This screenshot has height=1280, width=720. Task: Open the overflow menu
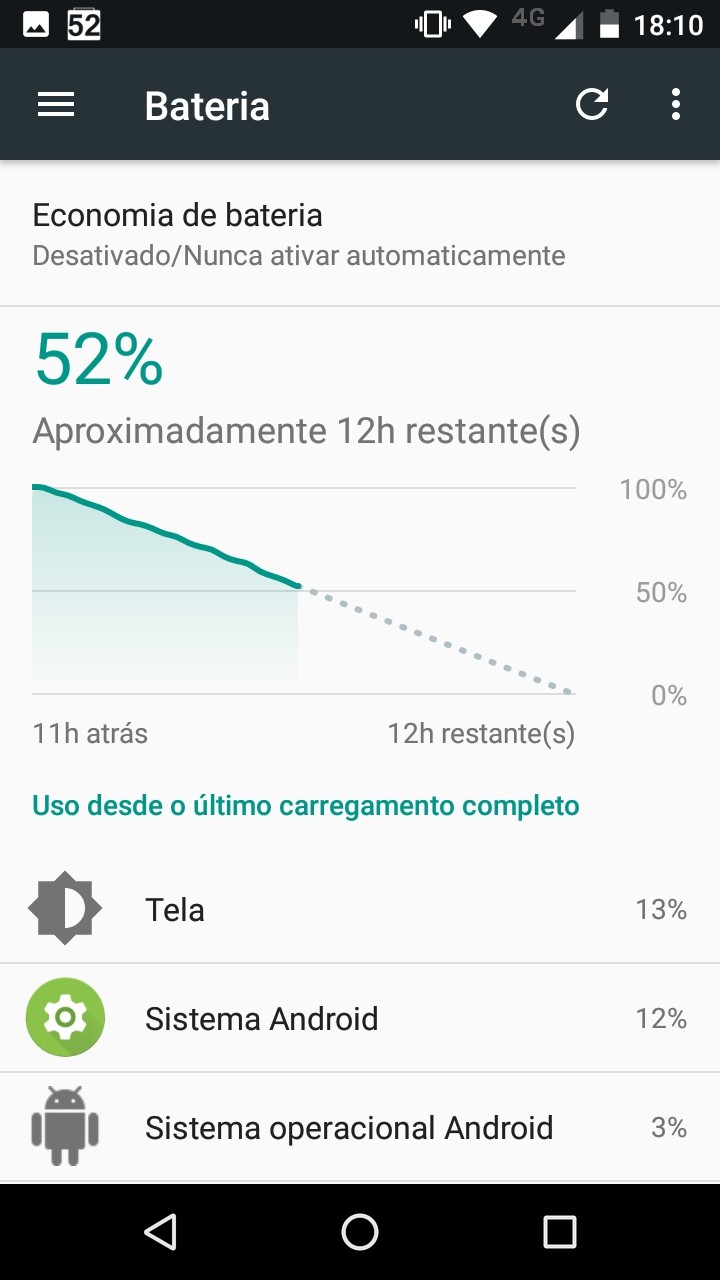point(676,105)
